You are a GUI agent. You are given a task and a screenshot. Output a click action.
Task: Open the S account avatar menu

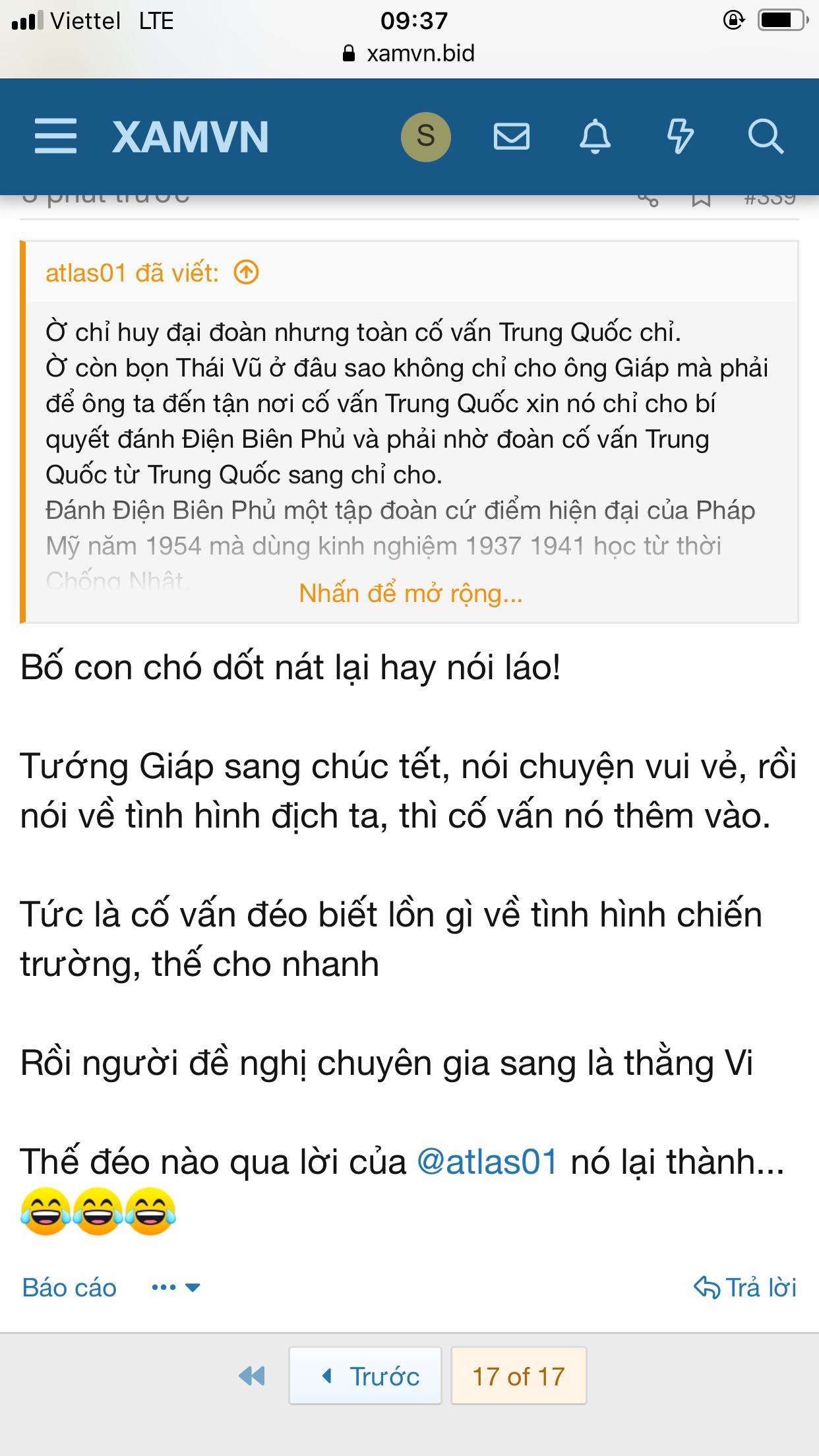[x=425, y=136]
